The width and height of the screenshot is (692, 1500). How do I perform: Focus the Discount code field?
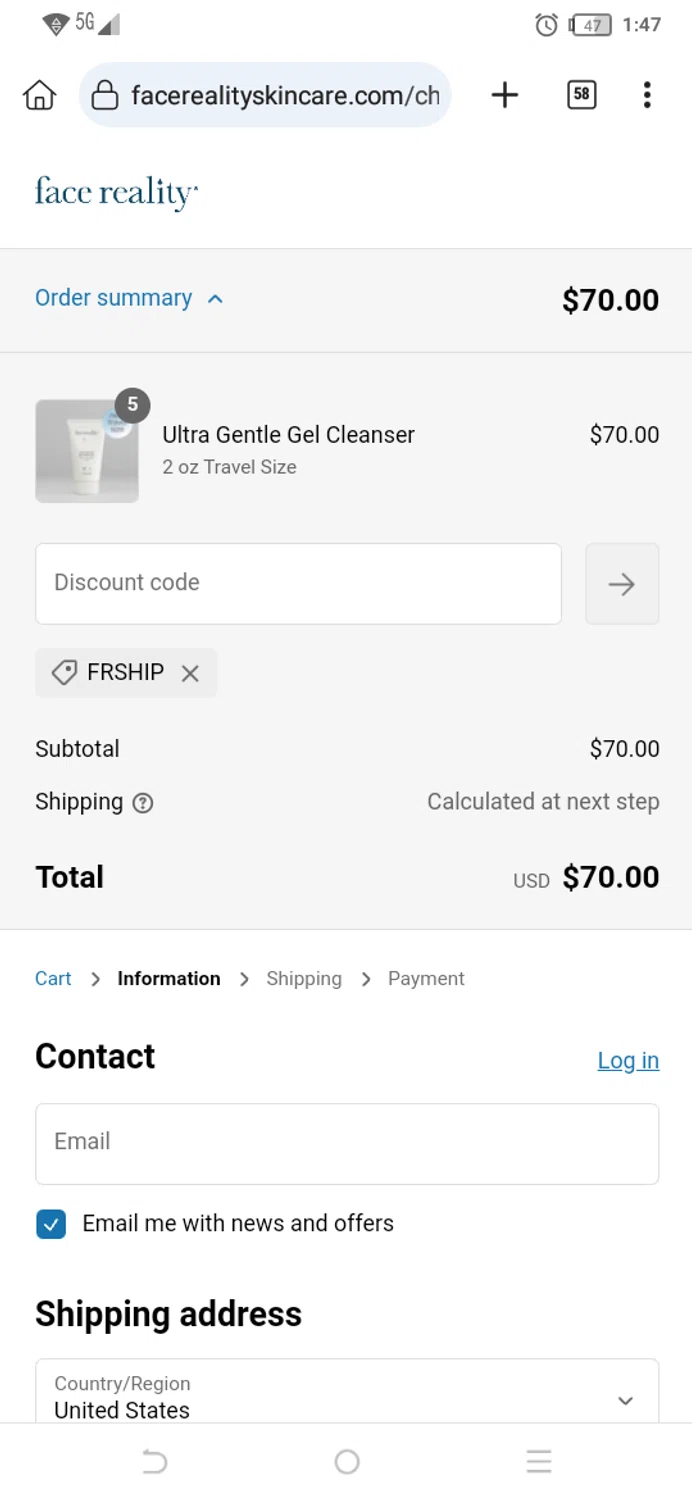[298, 584]
